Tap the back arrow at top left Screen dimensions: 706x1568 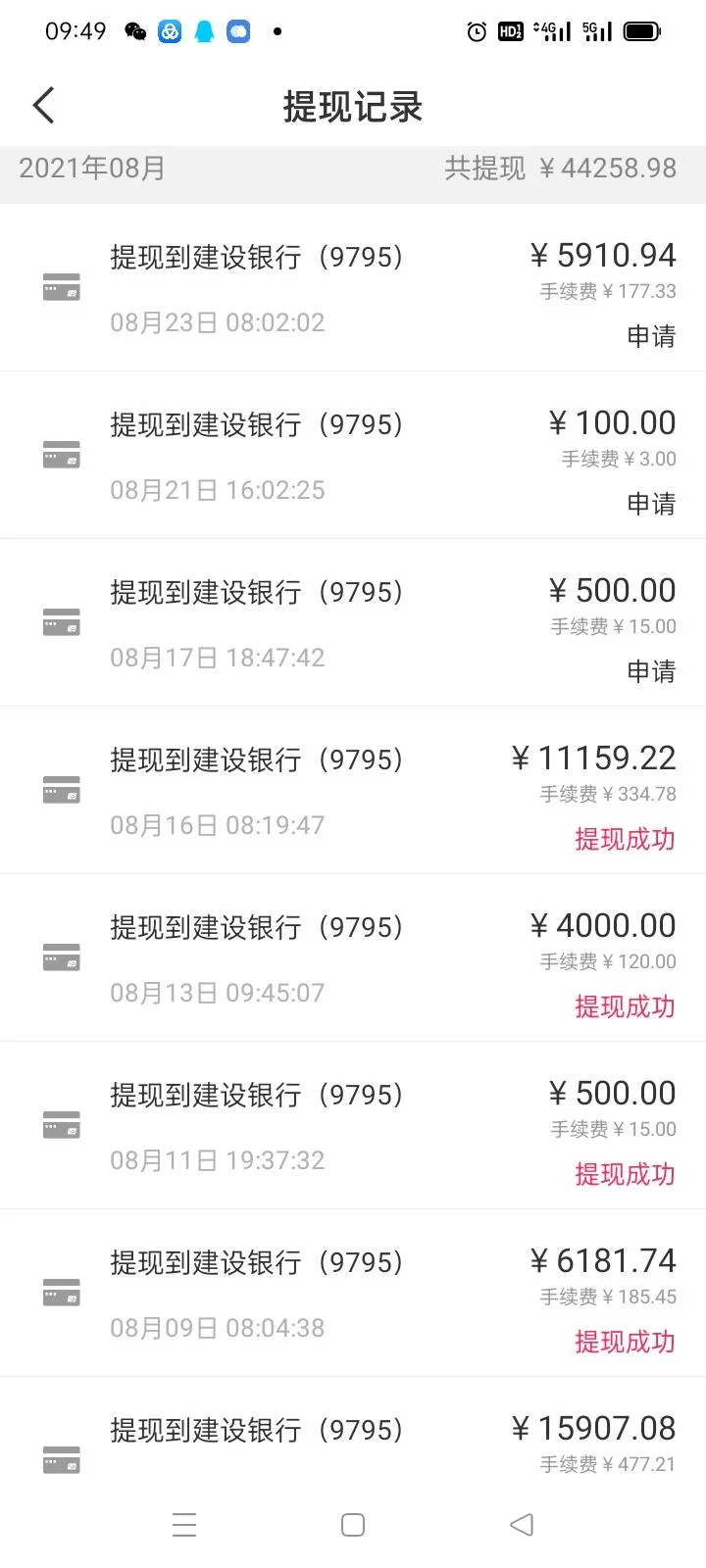(43, 104)
